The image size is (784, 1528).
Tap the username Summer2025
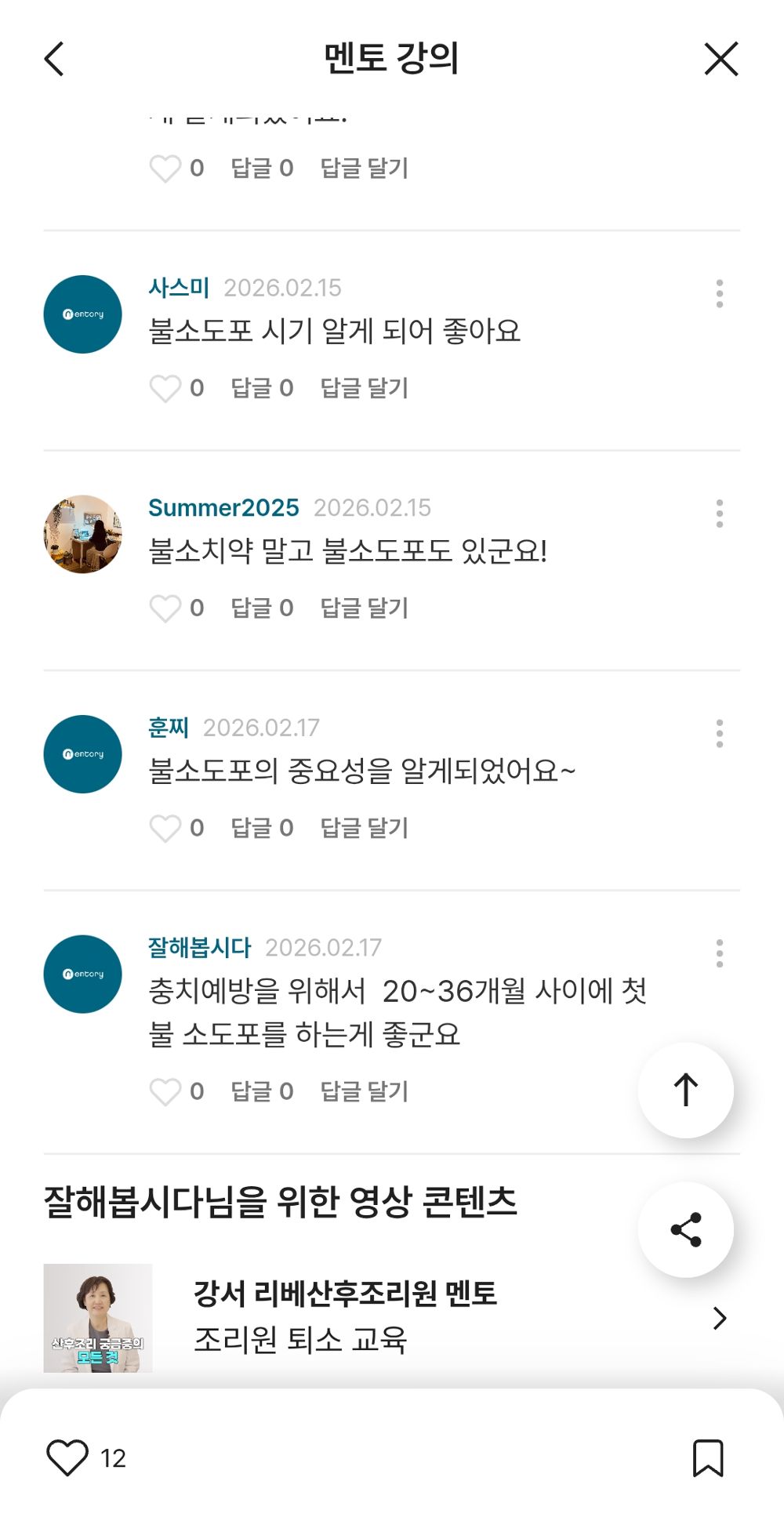pos(223,507)
